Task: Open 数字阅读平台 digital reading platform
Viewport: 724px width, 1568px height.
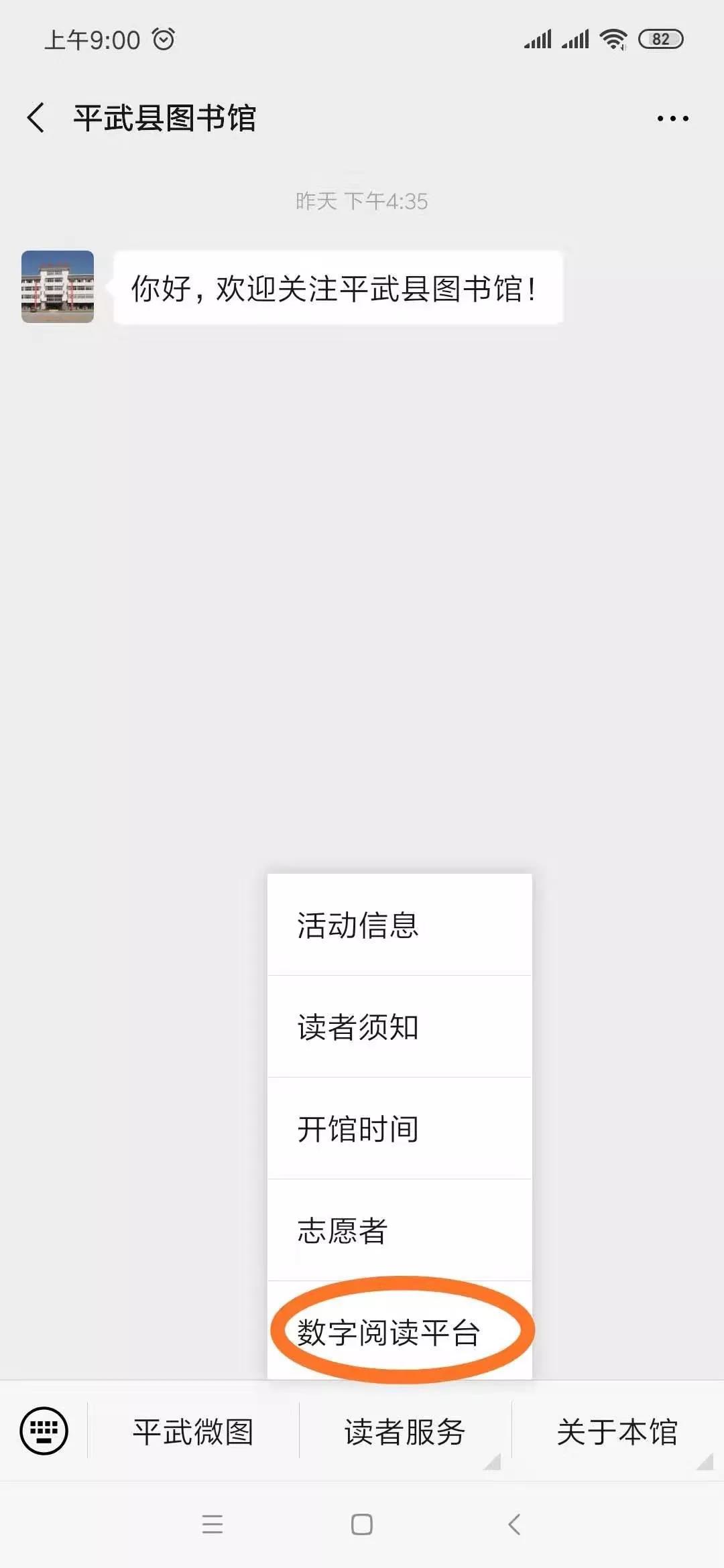Action: coord(400,1331)
